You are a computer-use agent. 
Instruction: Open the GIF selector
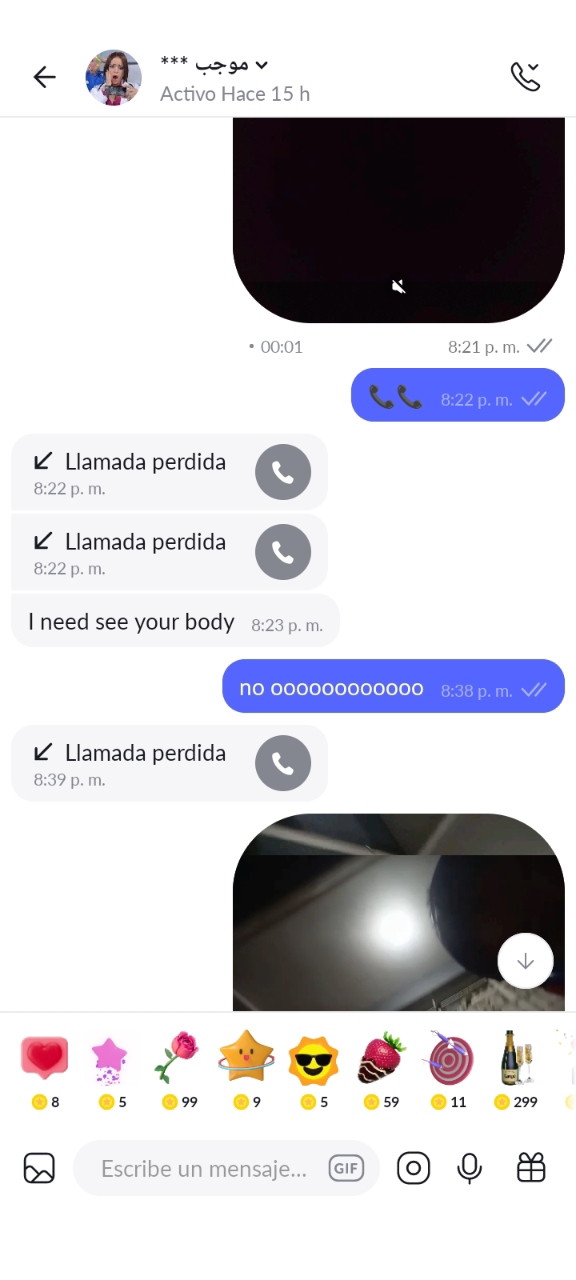[x=346, y=1168]
